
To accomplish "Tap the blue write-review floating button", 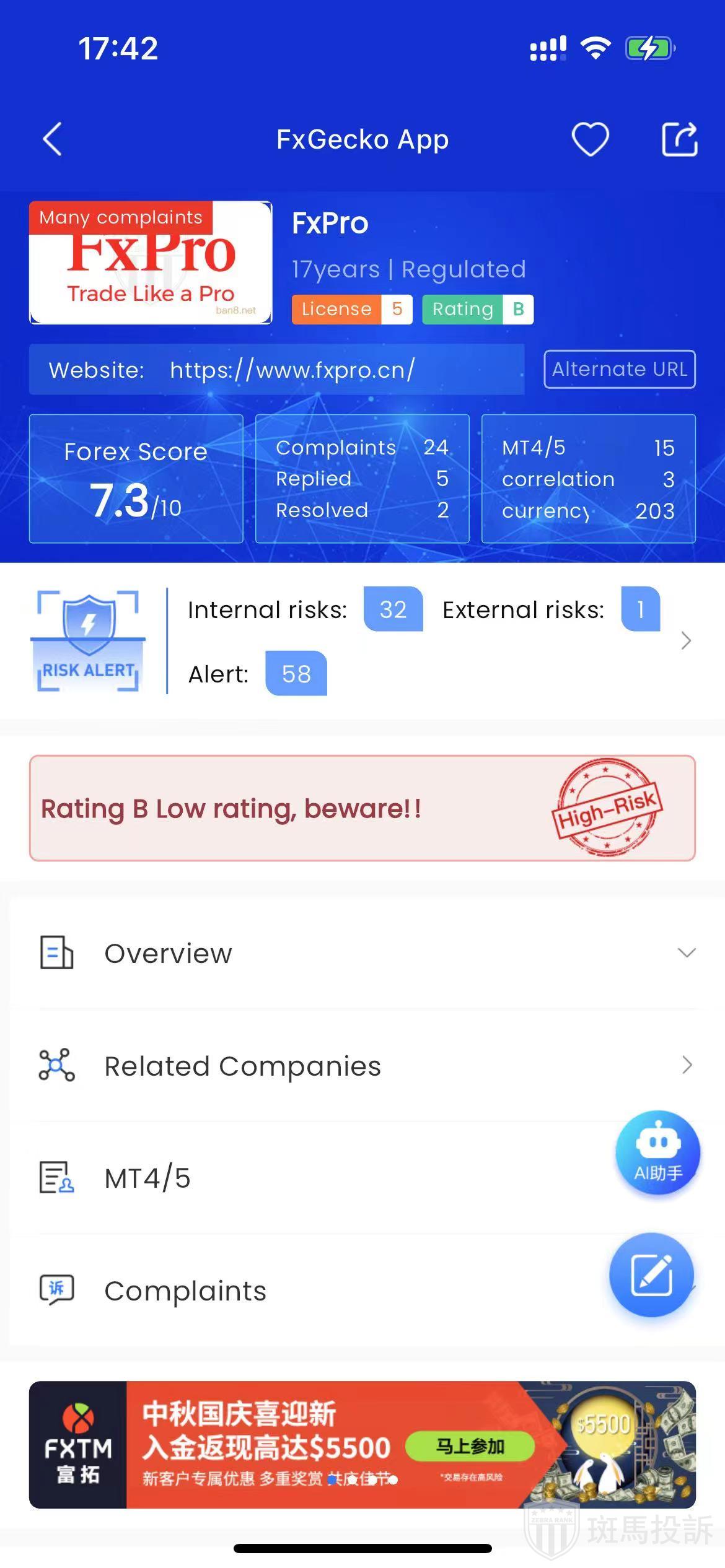I will pos(651,1274).
